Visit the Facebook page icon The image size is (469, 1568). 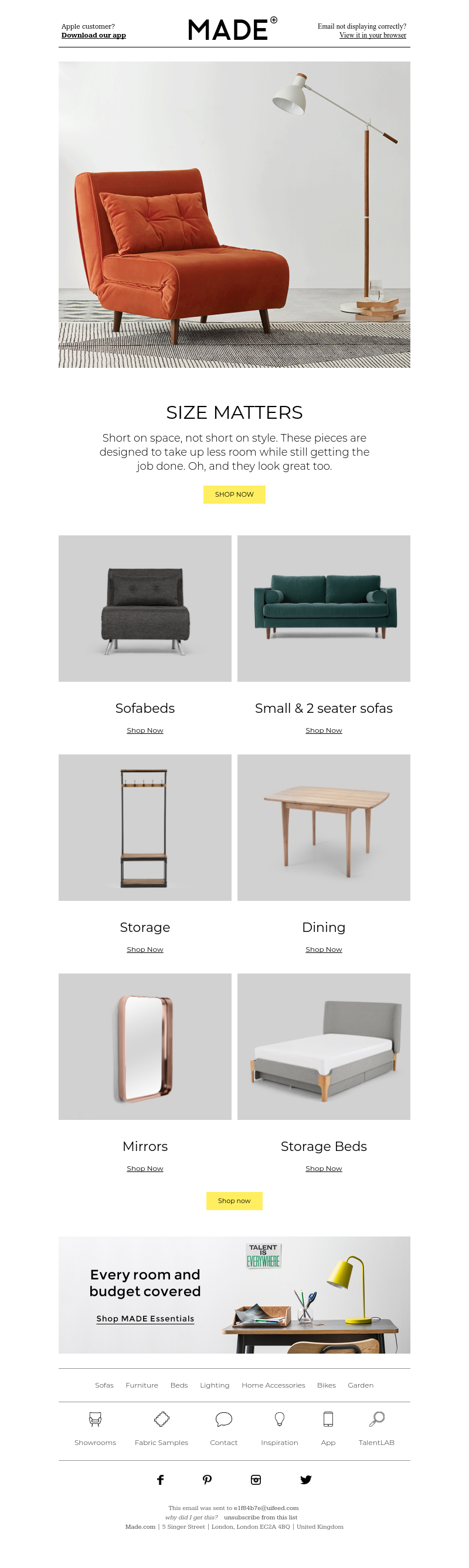(160, 1480)
